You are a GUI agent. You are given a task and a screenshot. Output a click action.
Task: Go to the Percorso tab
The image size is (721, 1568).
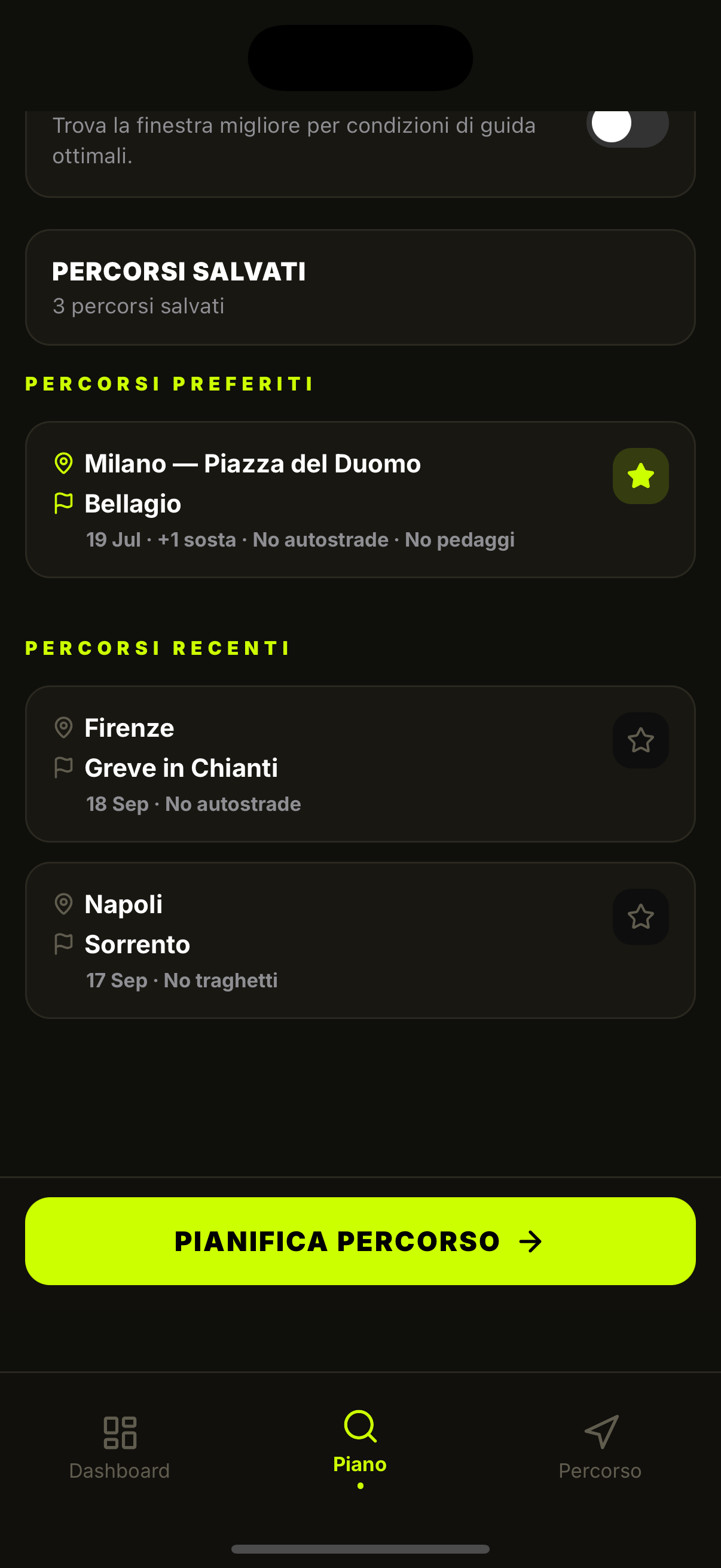[600, 1448]
